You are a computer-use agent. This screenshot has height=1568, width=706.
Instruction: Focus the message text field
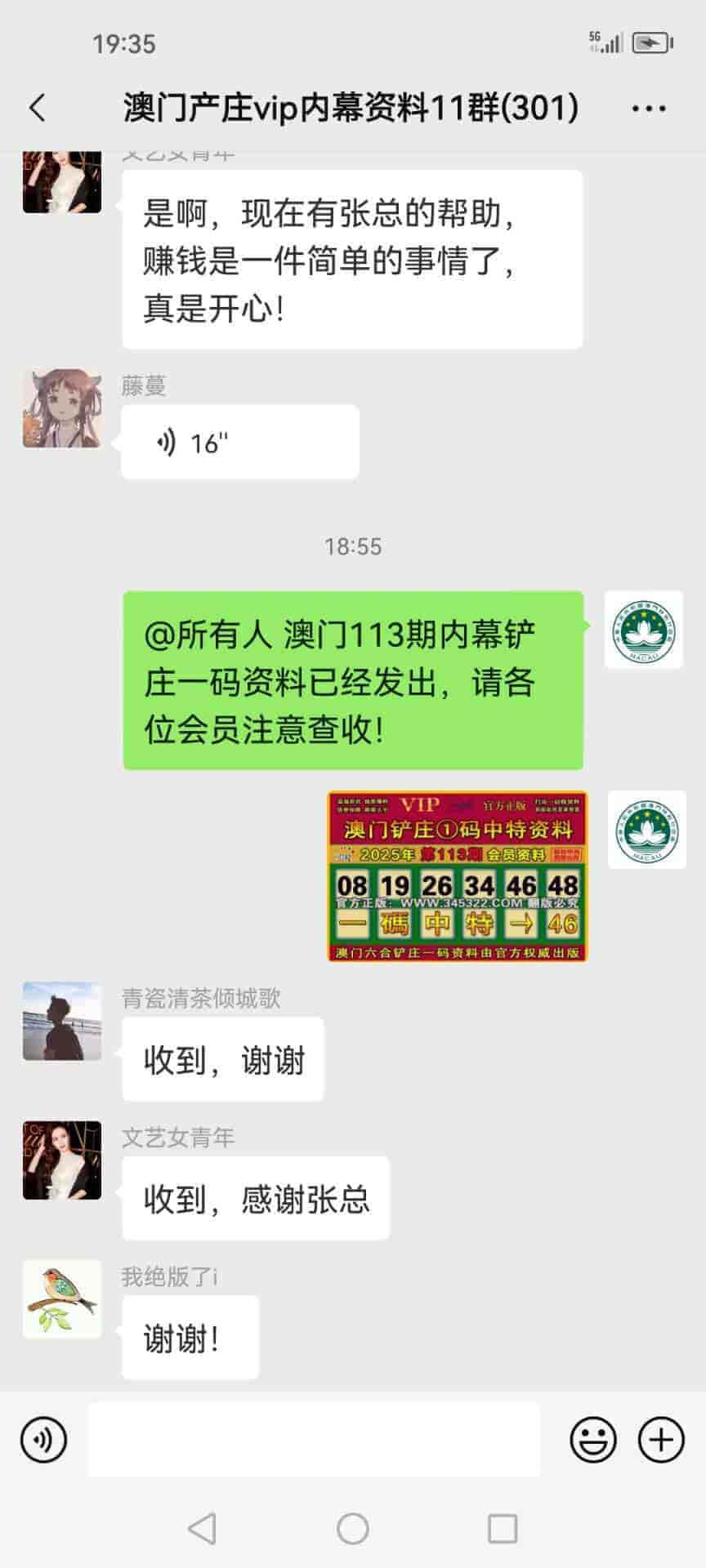pyautogui.click(x=314, y=1440)
